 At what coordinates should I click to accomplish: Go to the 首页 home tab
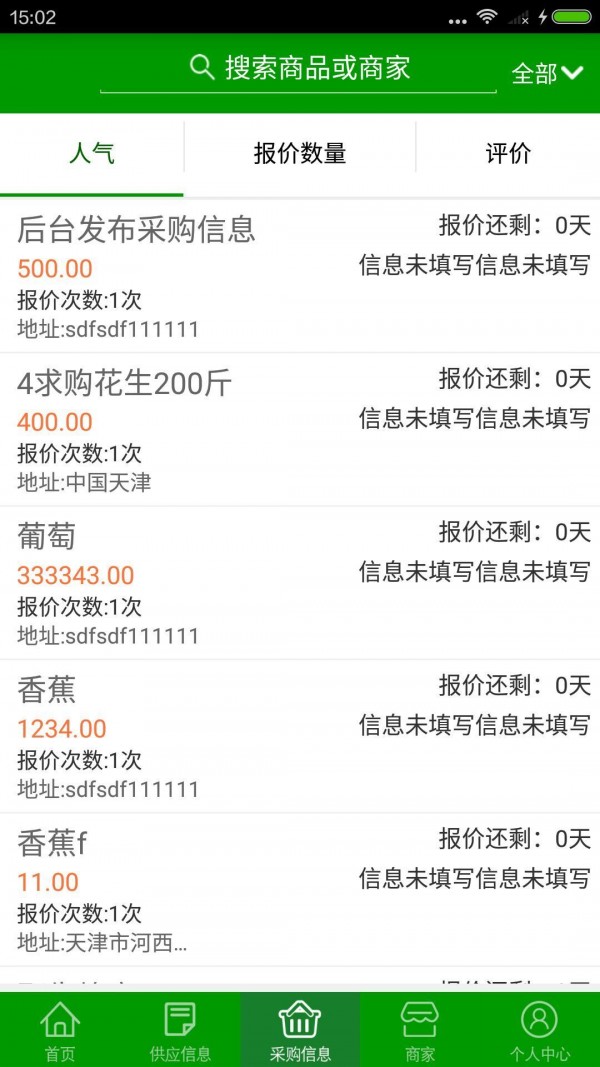pos(60,1030)
